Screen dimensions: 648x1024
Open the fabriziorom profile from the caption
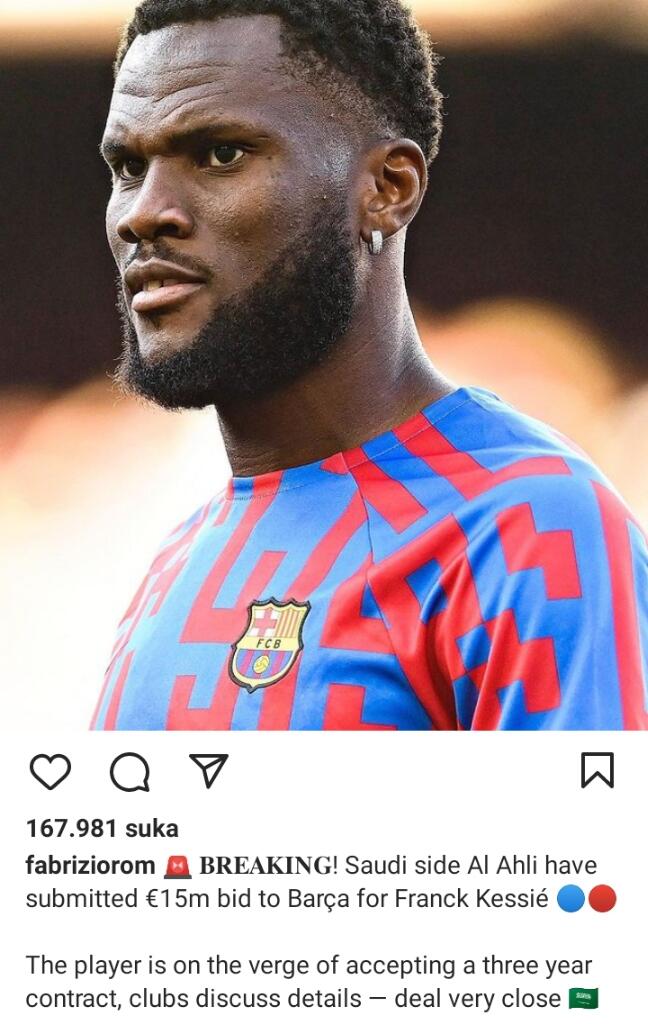click(90, 867)
